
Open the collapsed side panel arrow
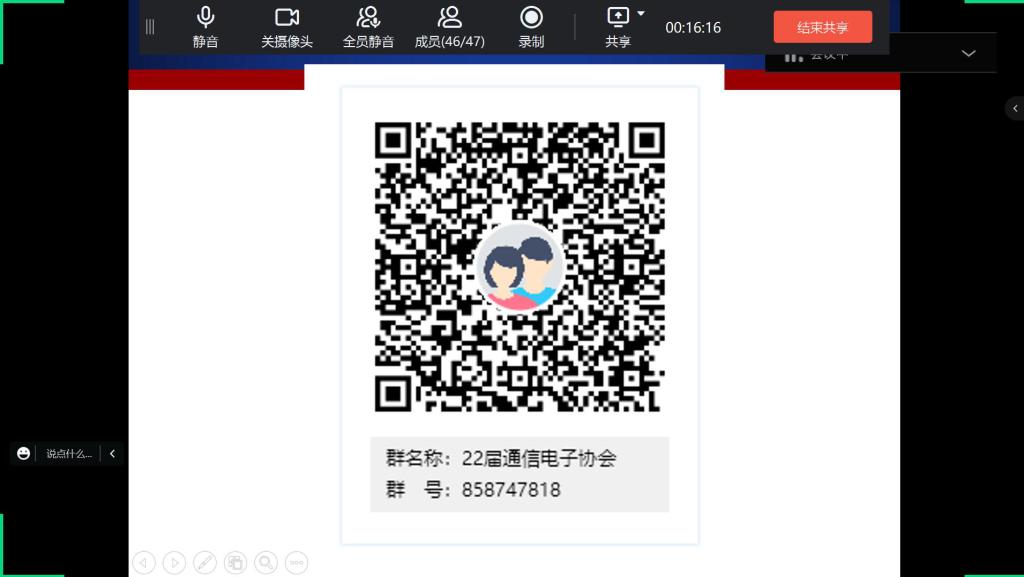1015,108
